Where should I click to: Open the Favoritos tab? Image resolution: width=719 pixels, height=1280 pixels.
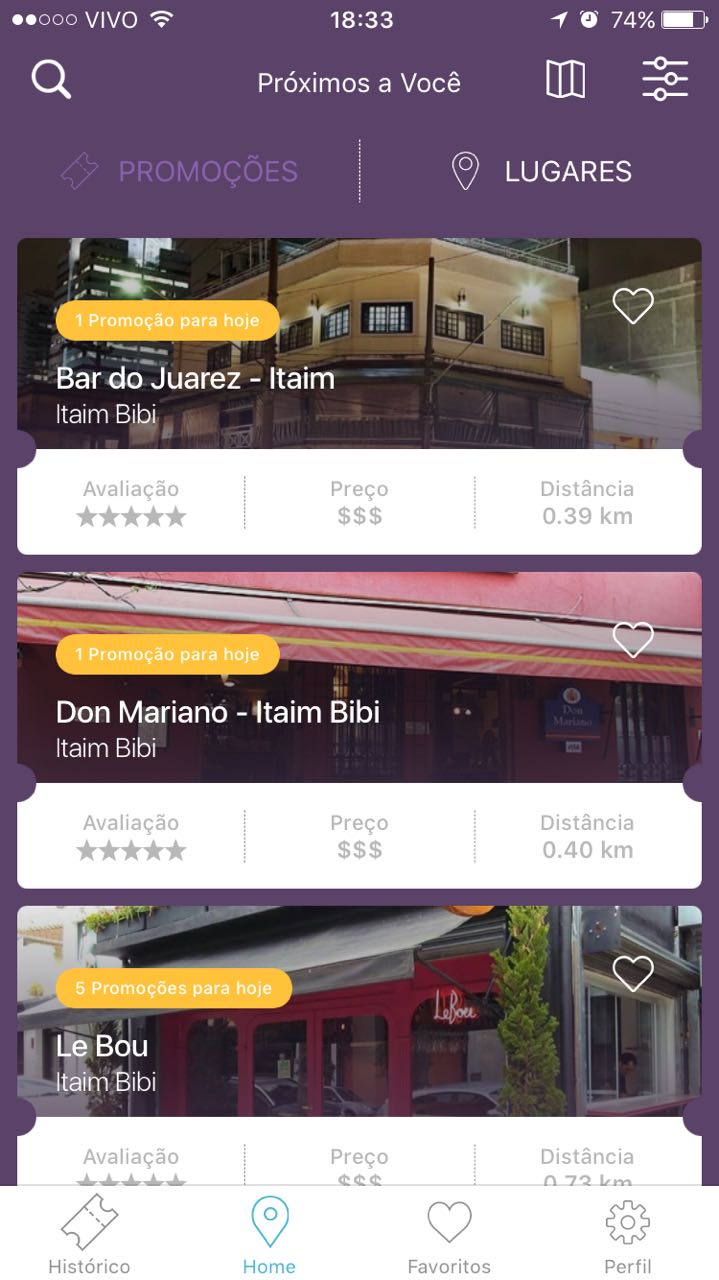pos(449,1235)
